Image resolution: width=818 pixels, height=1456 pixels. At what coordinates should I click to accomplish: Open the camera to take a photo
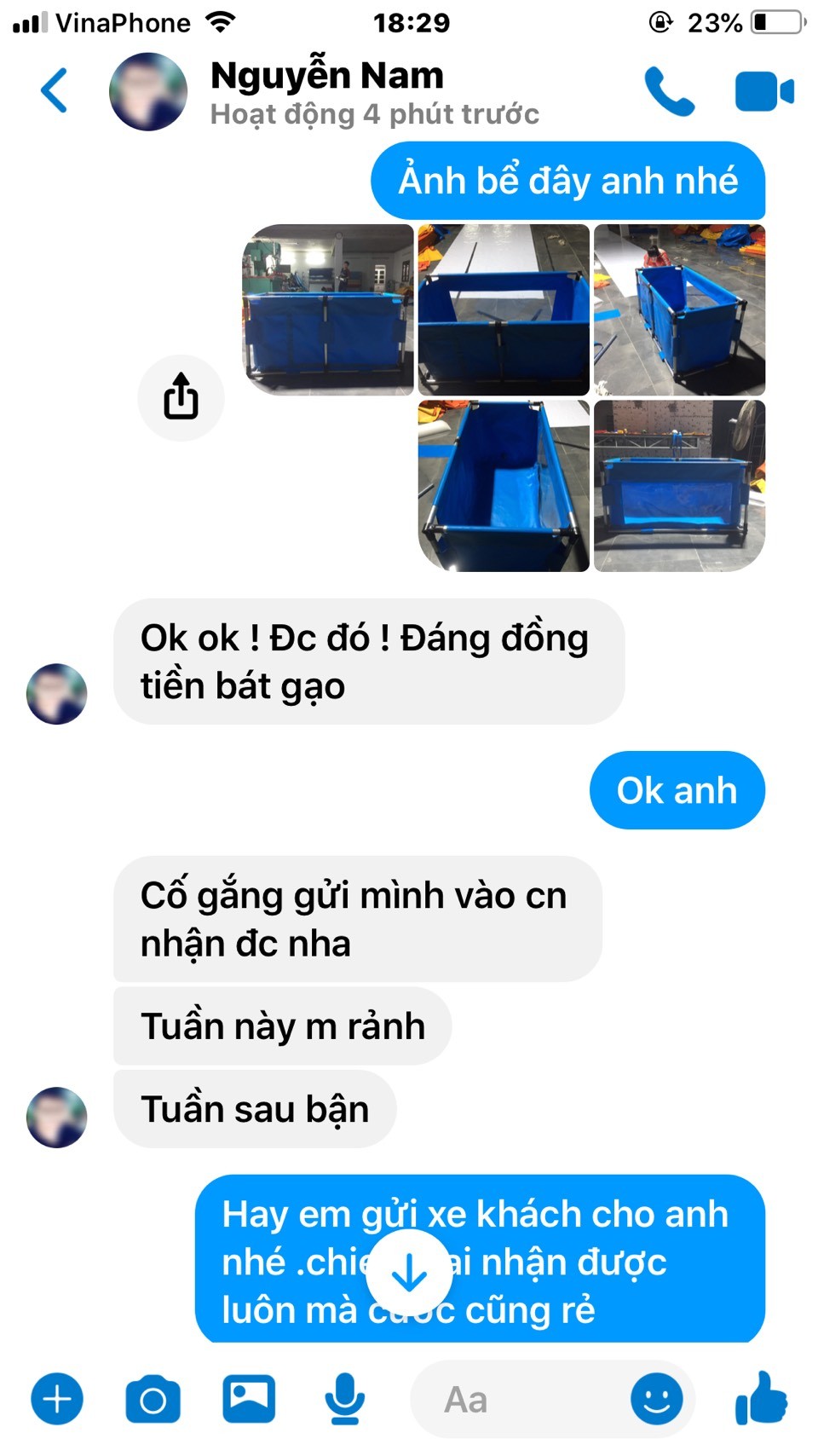pos(153,1399)
